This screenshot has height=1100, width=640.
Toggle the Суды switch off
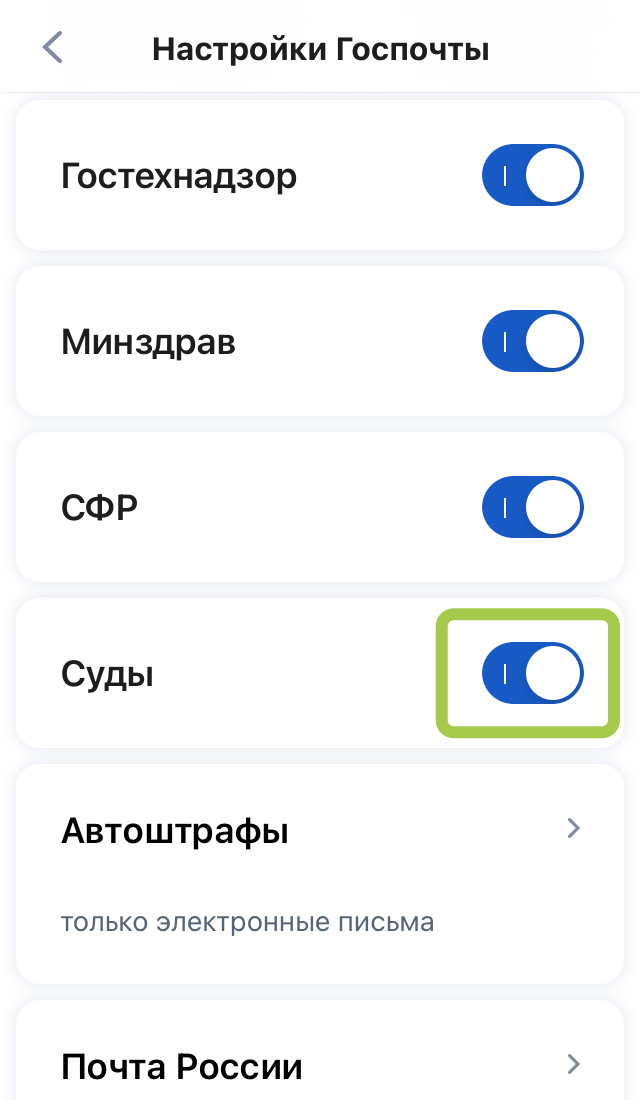(532, 675)
